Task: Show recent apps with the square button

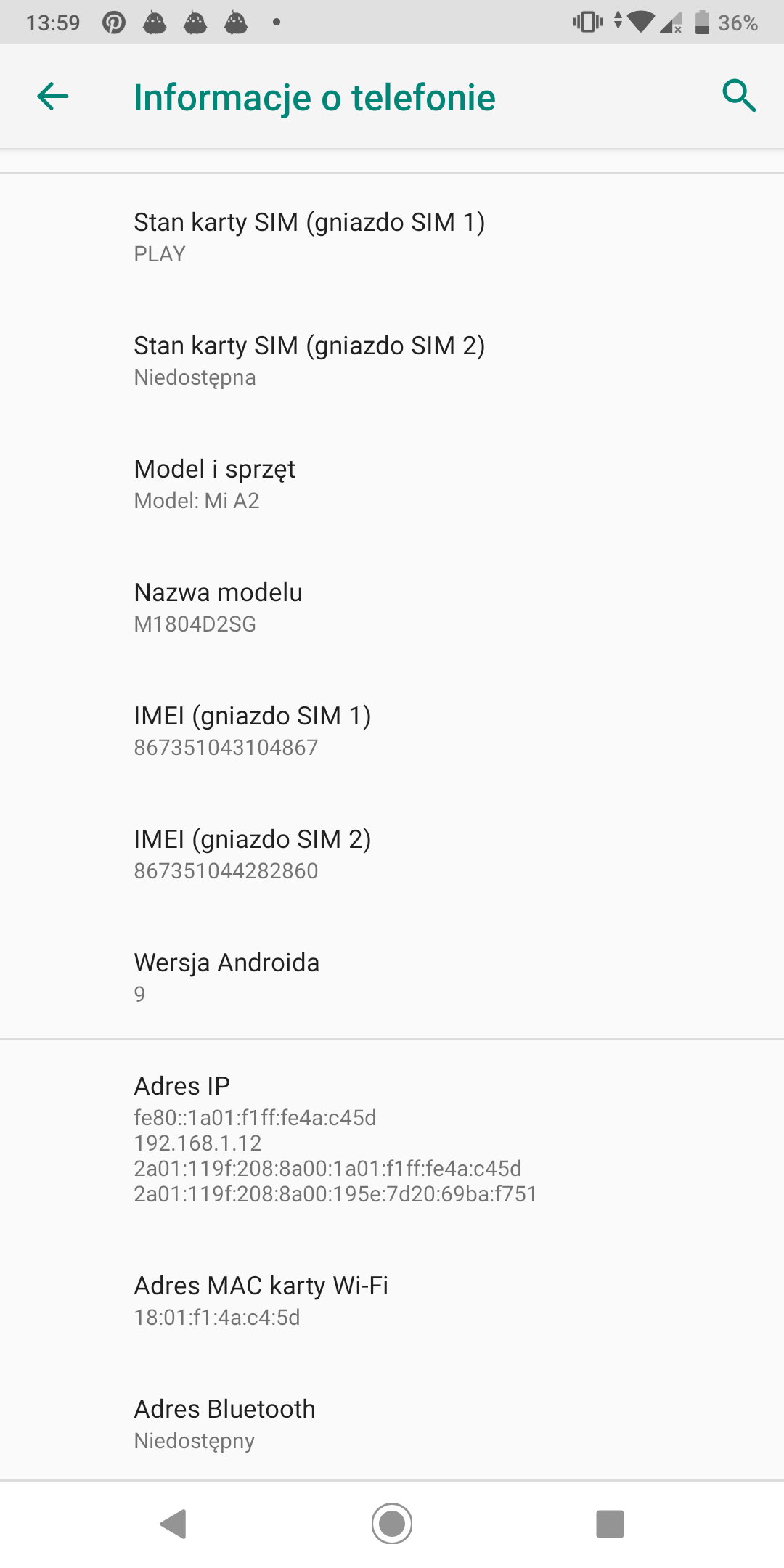Action: click(610, 1524)
